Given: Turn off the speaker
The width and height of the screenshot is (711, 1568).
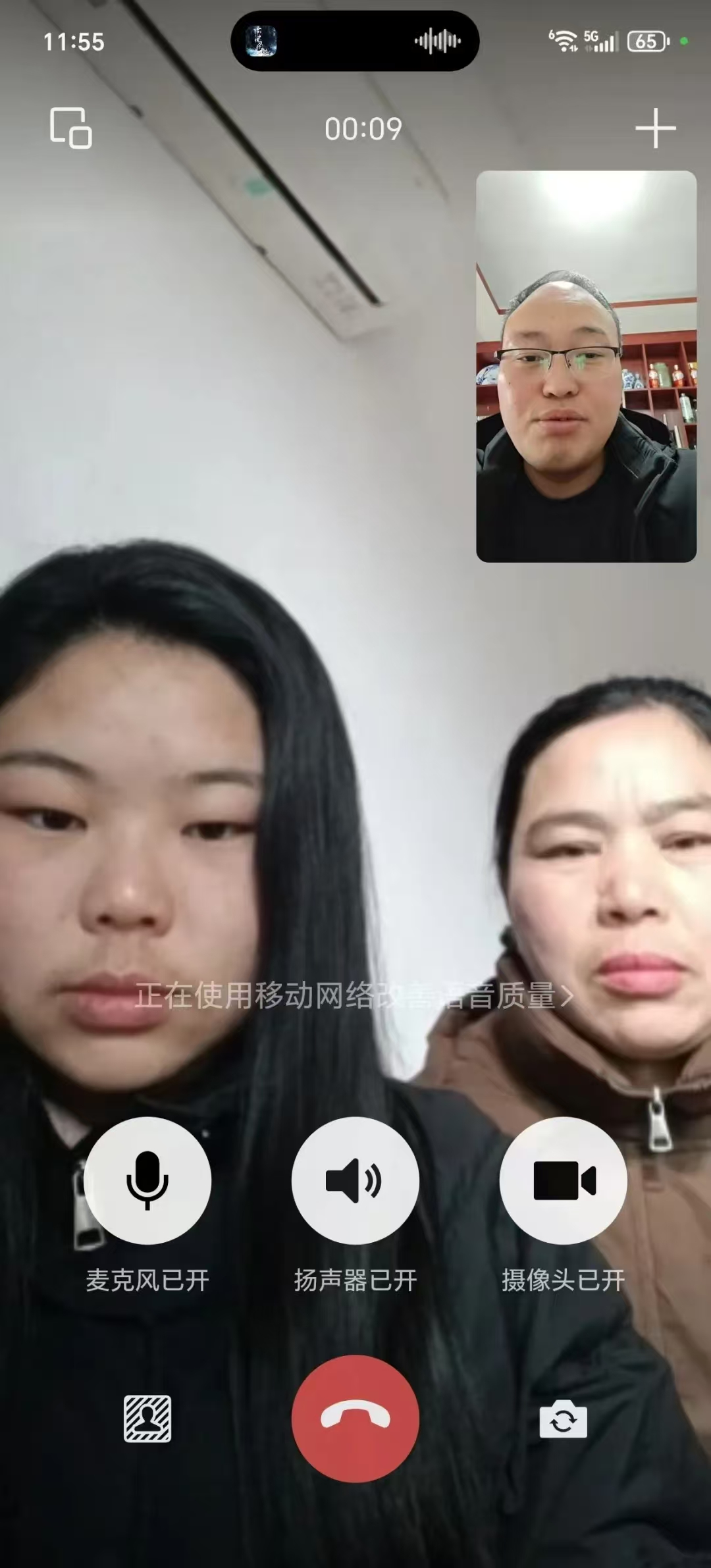Looking at the screenshot, I should click(x=355, y=1180).
